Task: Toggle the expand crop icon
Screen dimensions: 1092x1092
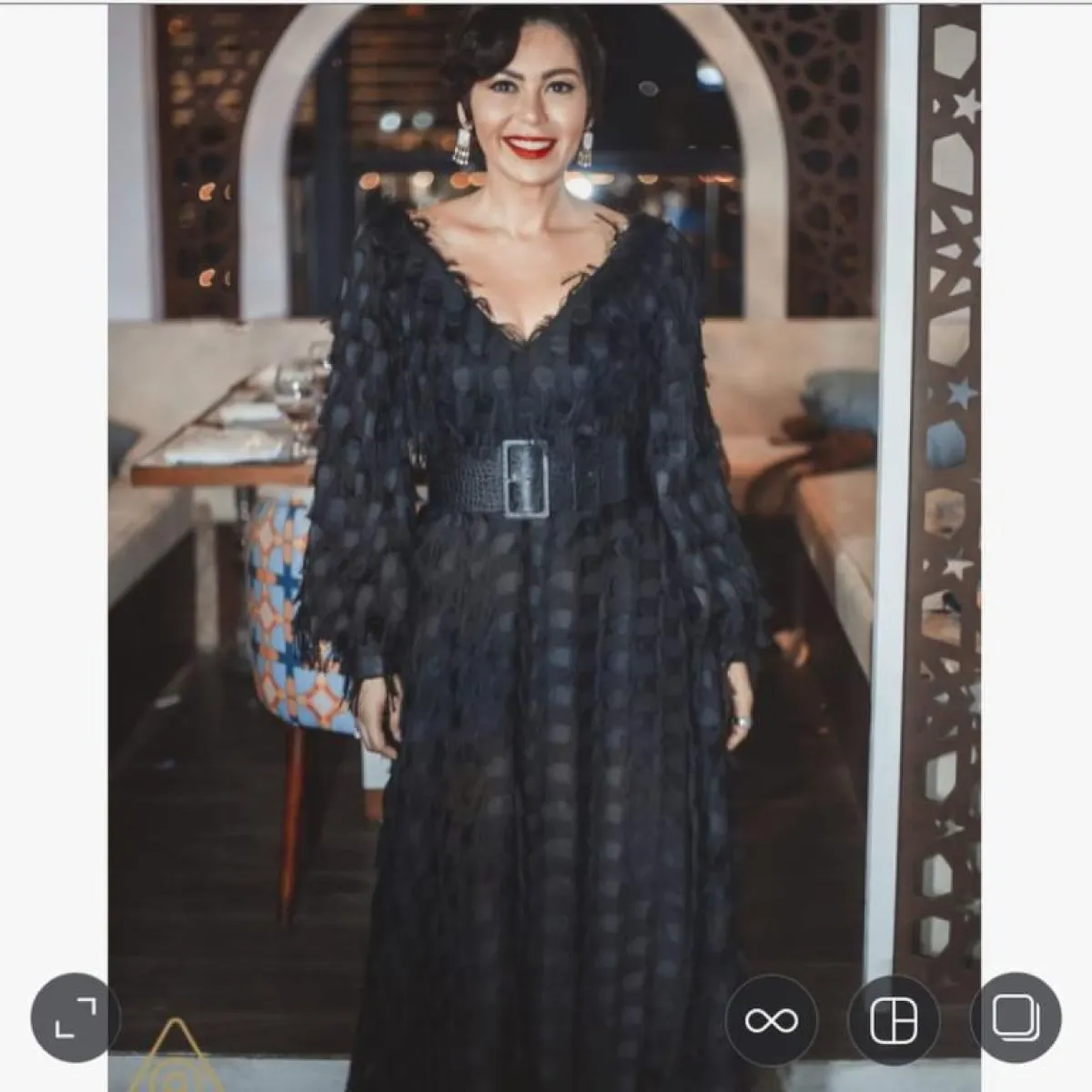Action: 76,1018
